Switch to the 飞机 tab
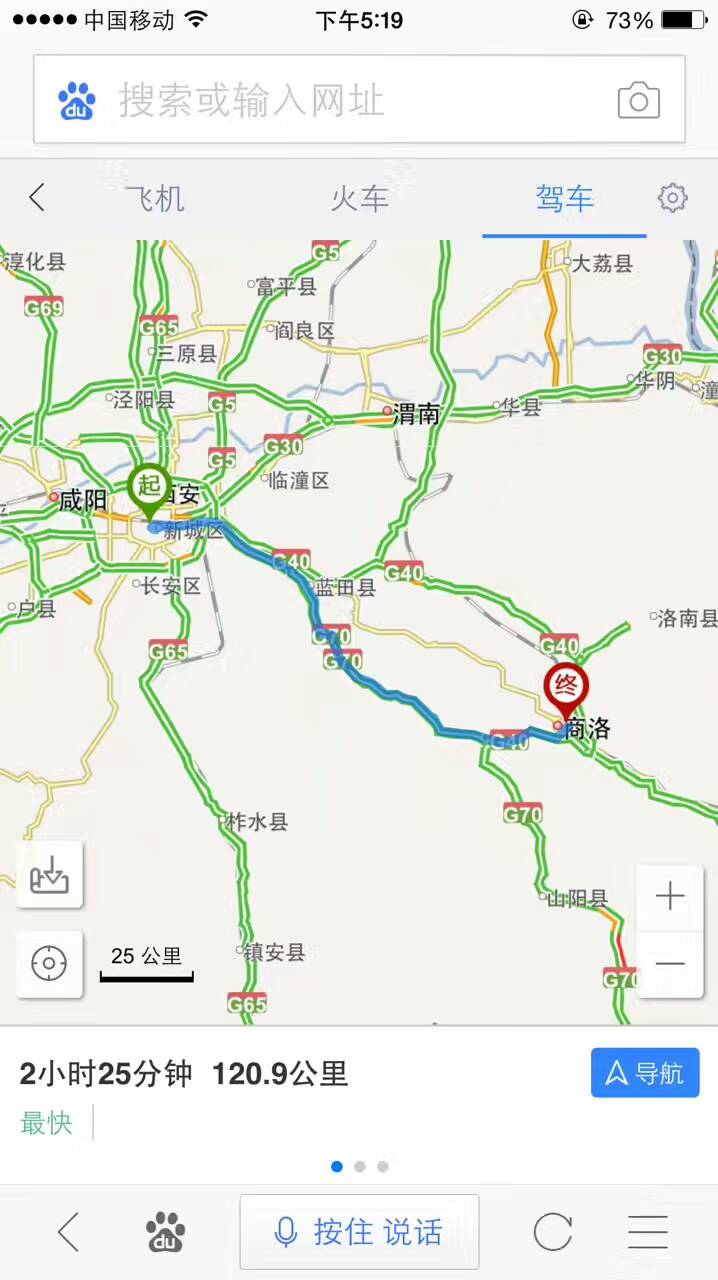 coord(155,198)
